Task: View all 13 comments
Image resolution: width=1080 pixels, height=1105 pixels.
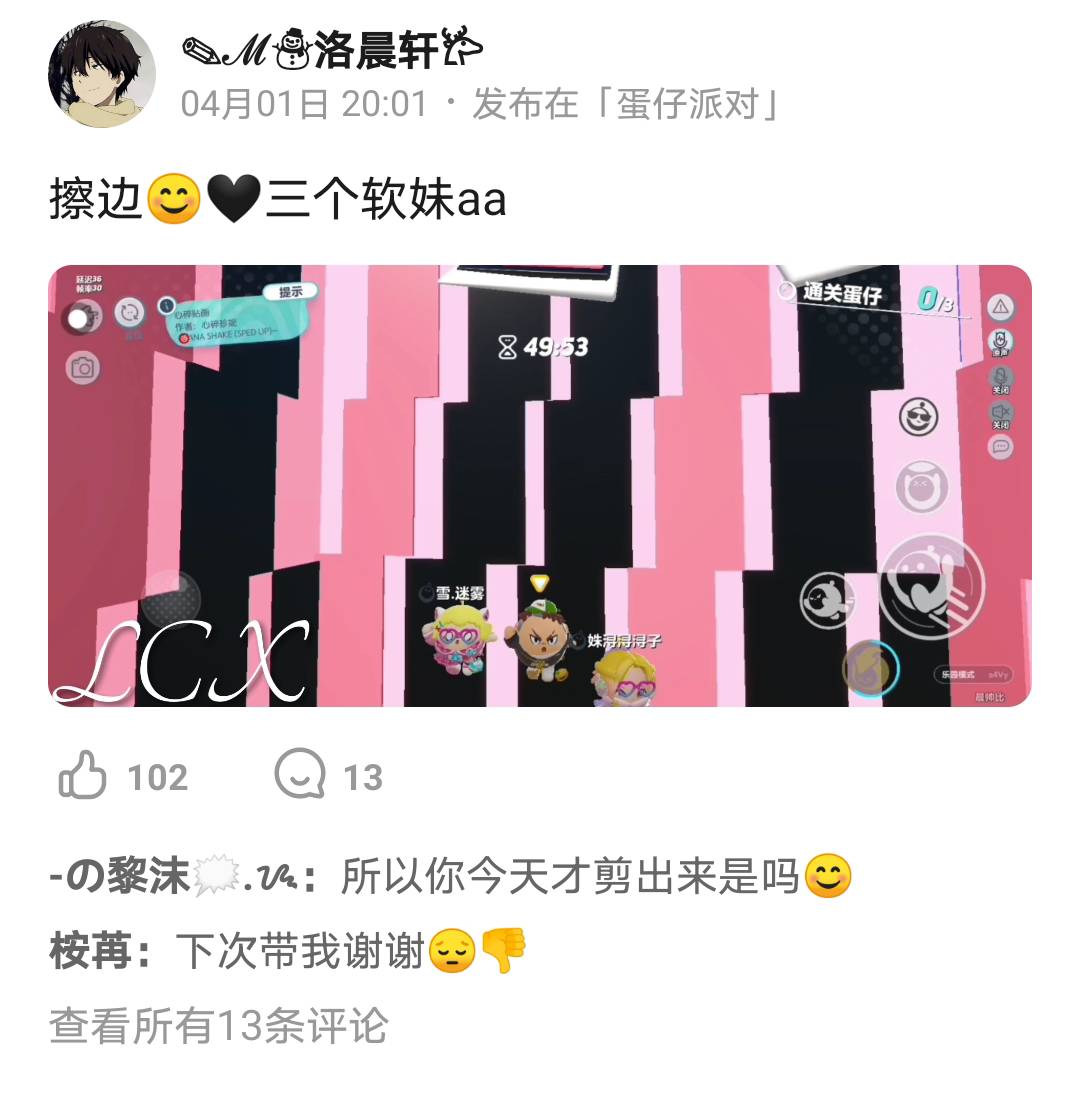Action: 218,1026
